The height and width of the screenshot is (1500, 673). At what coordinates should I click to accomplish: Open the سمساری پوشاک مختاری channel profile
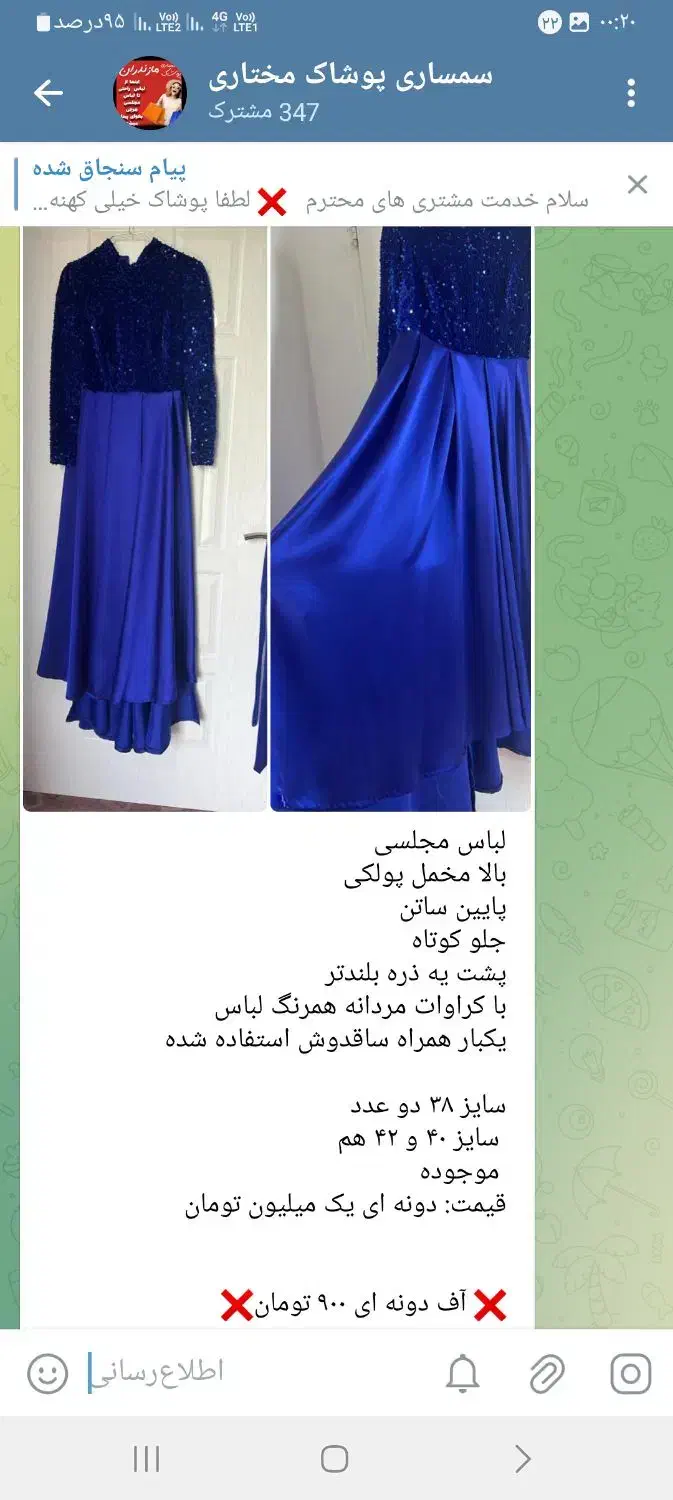[x=350, y=93]
